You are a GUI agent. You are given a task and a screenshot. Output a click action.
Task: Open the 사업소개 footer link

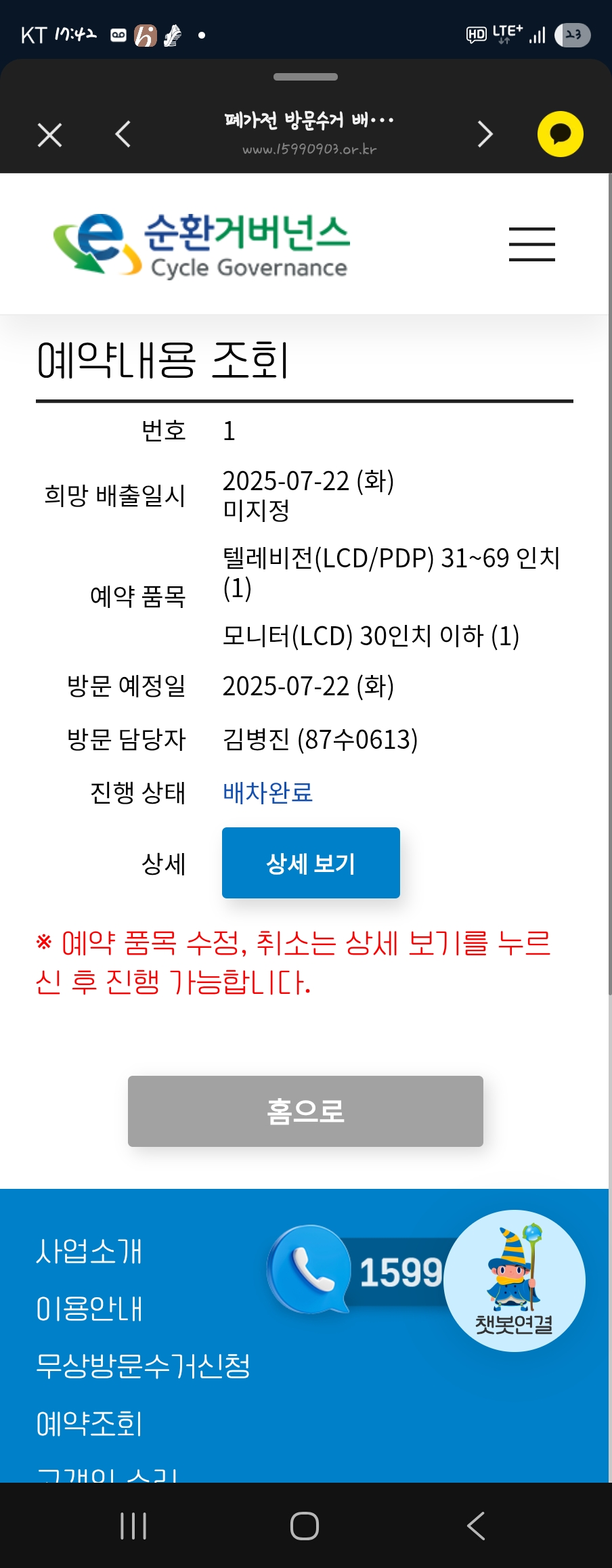point(89,1251)
